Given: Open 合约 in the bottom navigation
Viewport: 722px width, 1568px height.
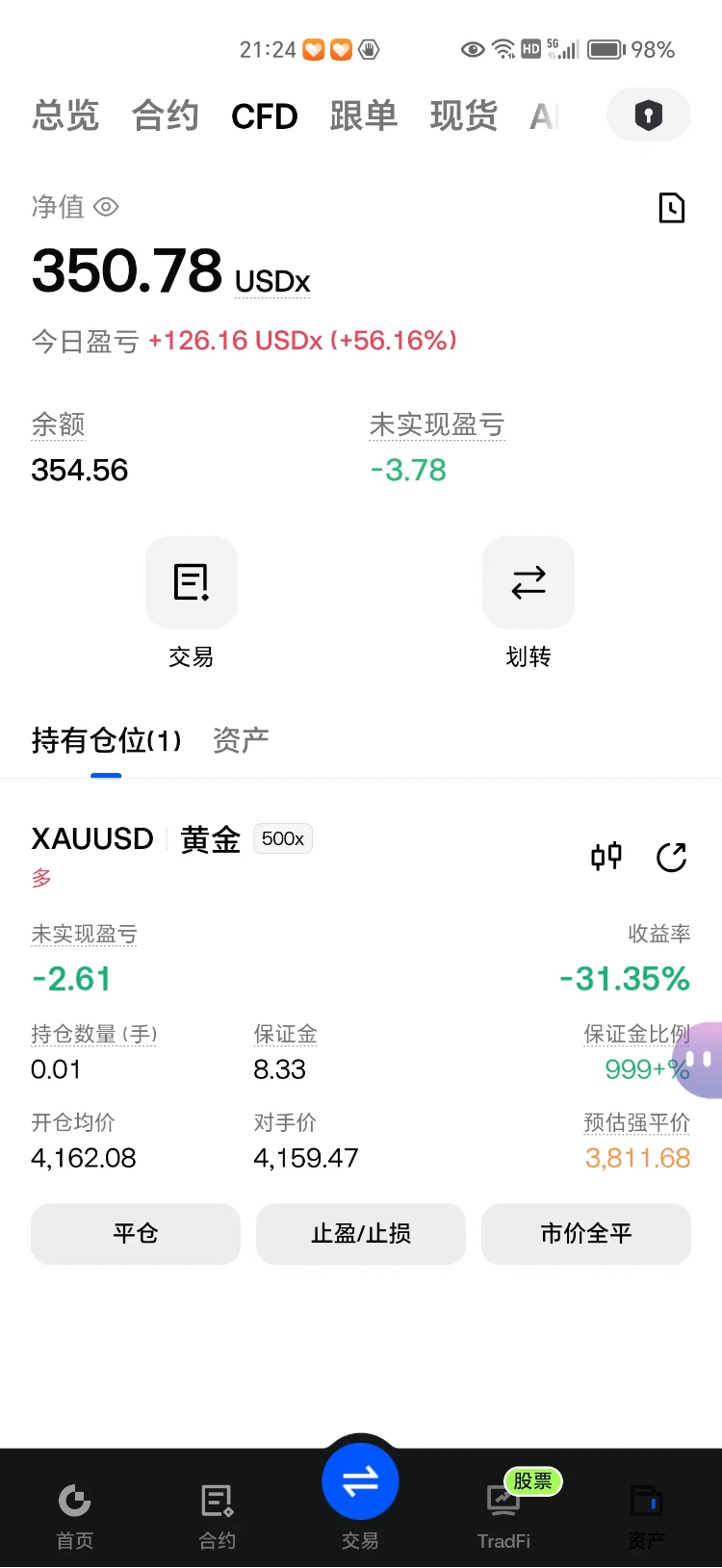Looking at the screenshot, I should 218,1516.
